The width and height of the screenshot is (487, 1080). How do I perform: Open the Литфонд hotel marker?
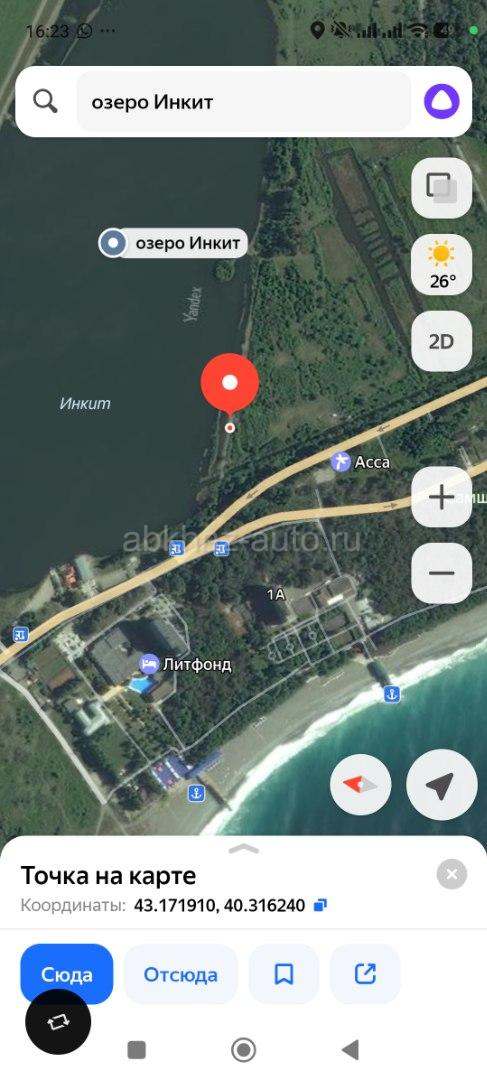pyautogui.click(x=185, y=664)
